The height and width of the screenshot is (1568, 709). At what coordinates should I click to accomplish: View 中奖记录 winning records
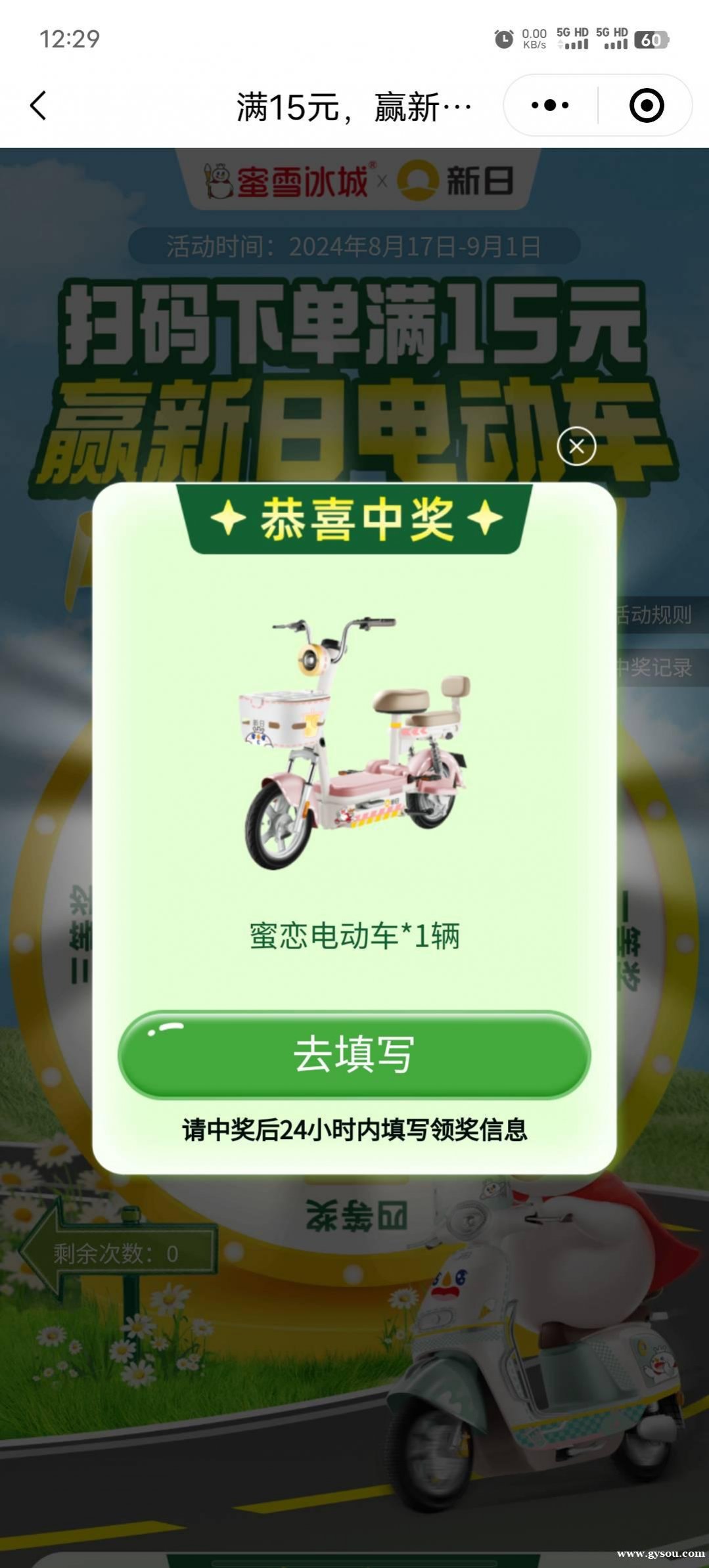click(x=657, y=668)
